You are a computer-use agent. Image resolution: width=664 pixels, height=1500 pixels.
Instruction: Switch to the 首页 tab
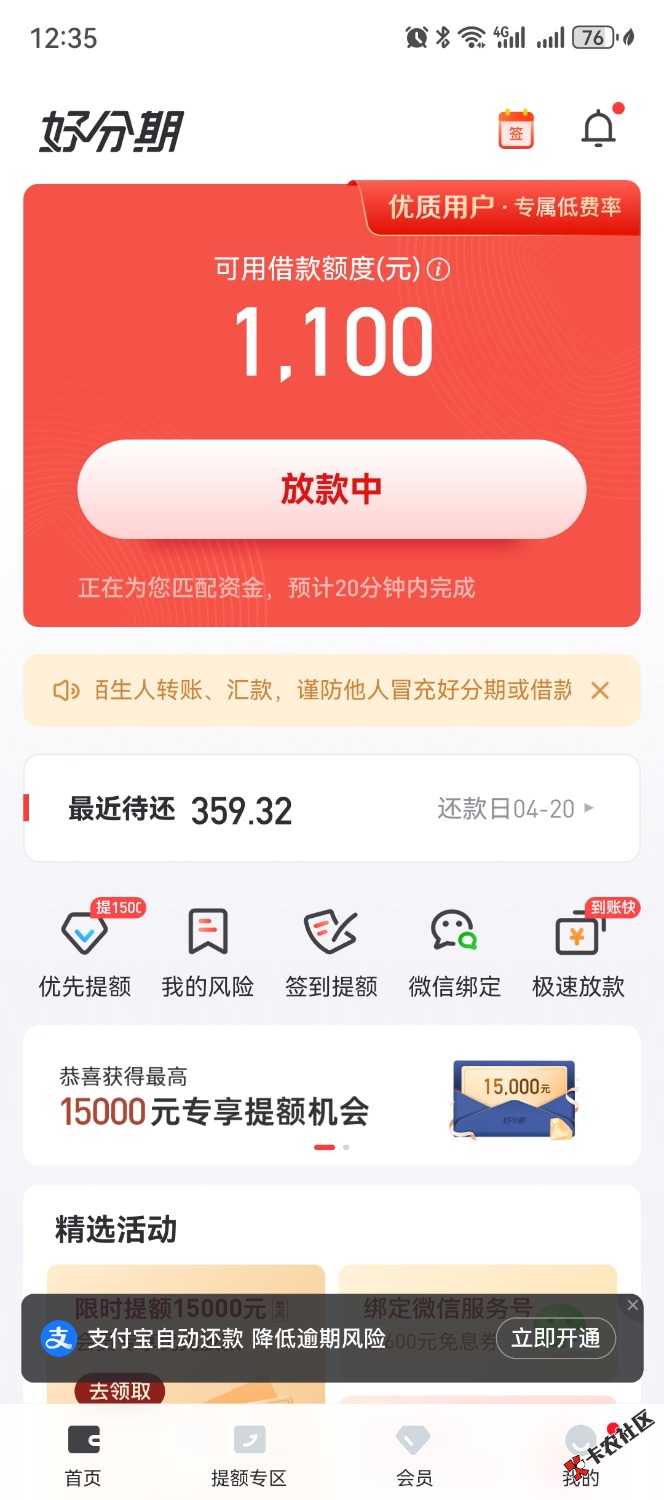83,1453
